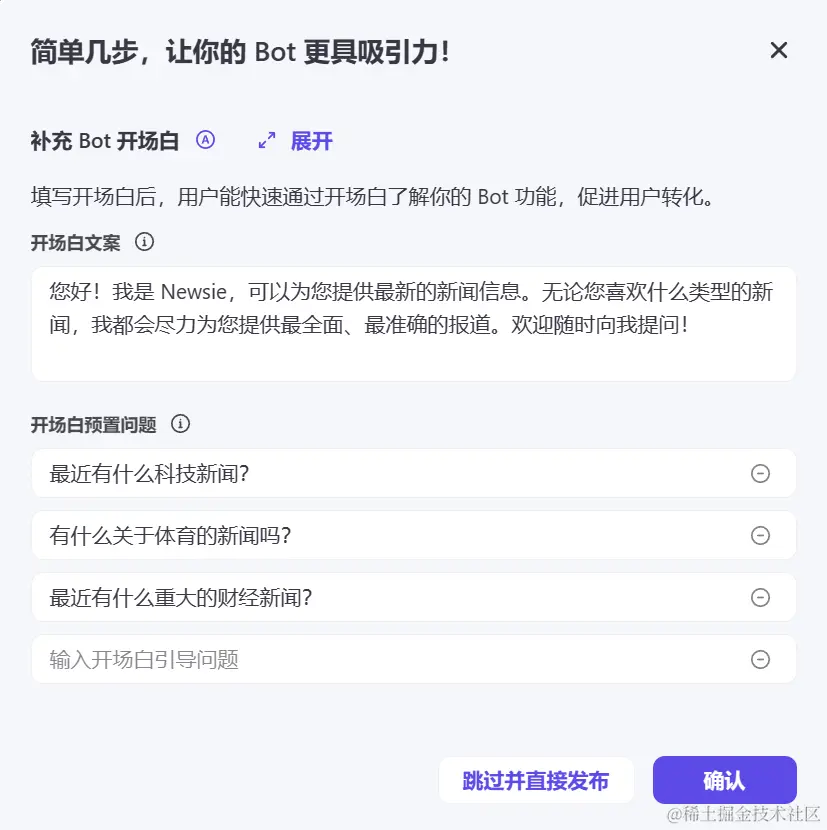
Task: Confirm with the 确认 button
Action: tap(724, 781)
